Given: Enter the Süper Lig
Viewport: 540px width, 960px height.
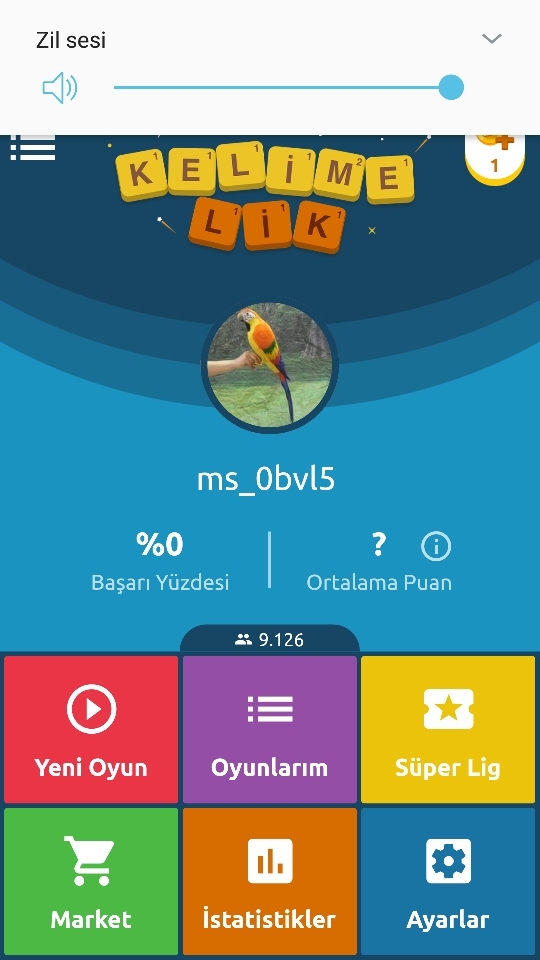Looking at the screenshot, I should coord(448,729).
